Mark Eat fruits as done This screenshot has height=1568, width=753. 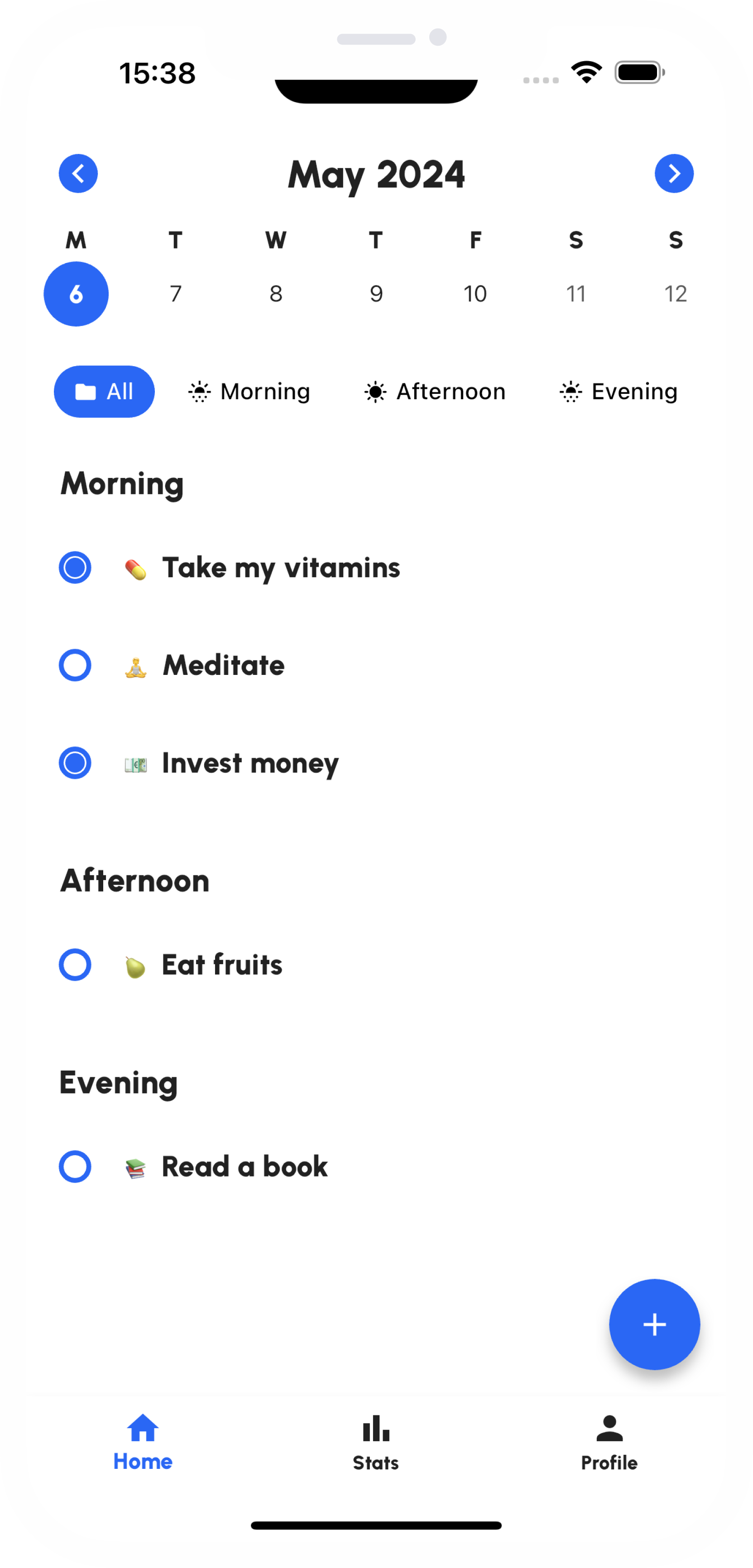coord(75,965)
